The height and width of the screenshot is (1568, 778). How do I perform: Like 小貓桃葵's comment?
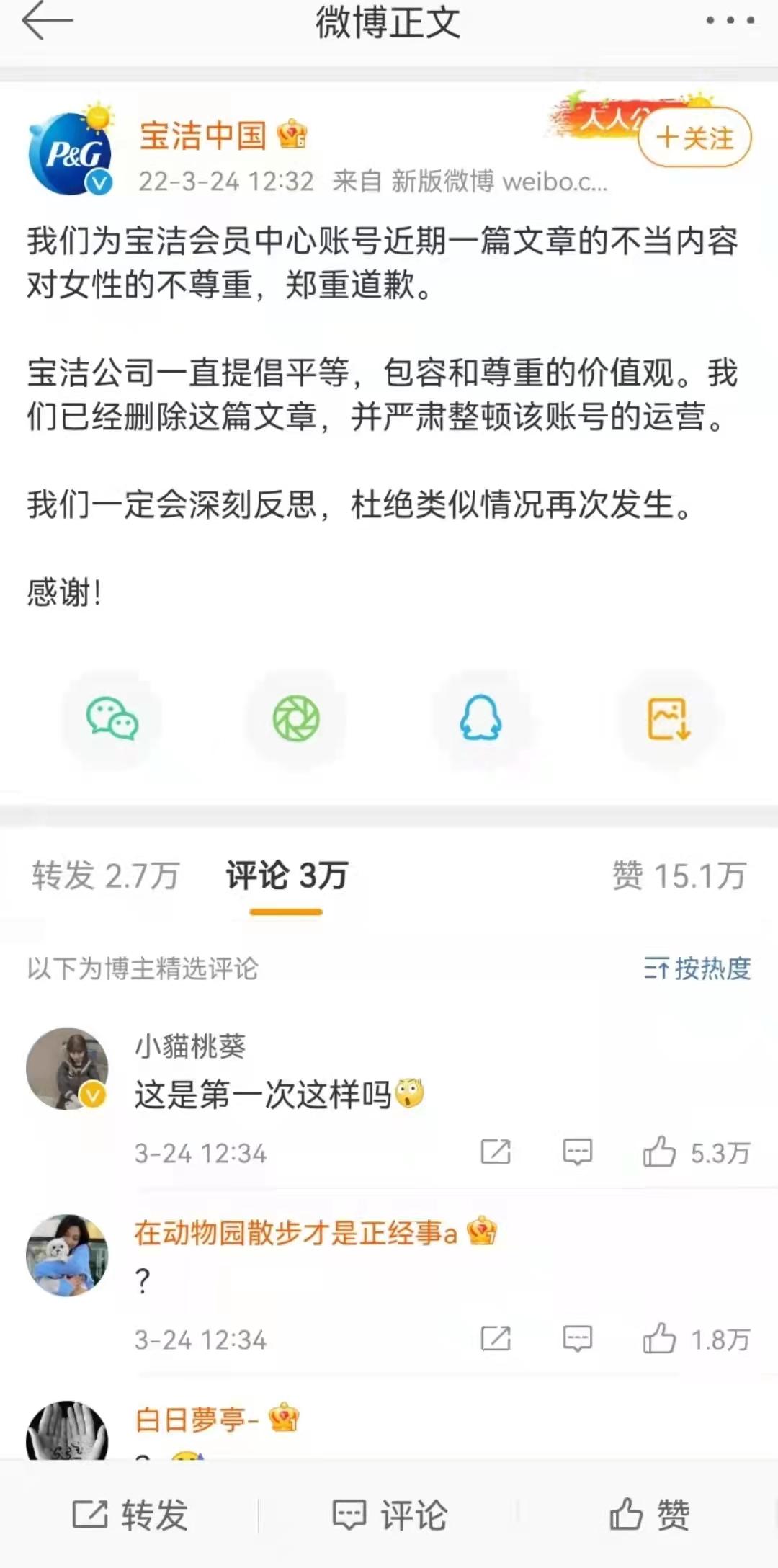click(659, 1152)
